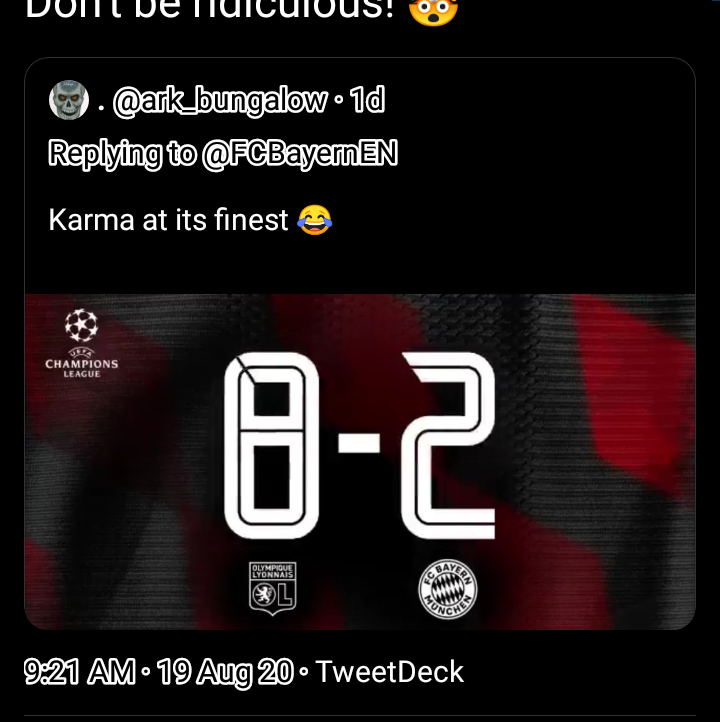
Task: Open the @ark_bungalow profile handle
Action: tap(220, 100)
